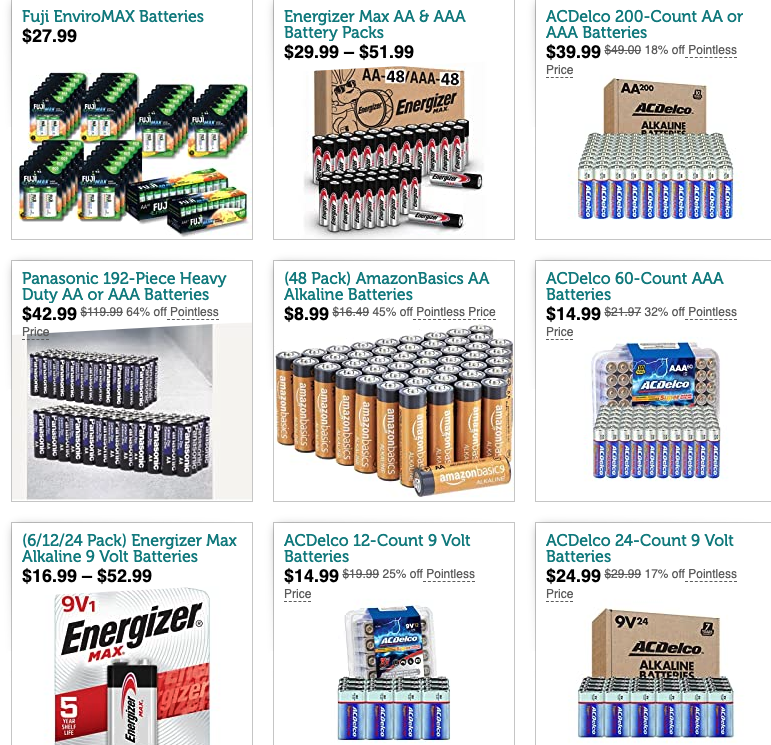Open Energizer Max AA & AAA Battery Packs
The image size is (771, 745).
tap(374, 25)
